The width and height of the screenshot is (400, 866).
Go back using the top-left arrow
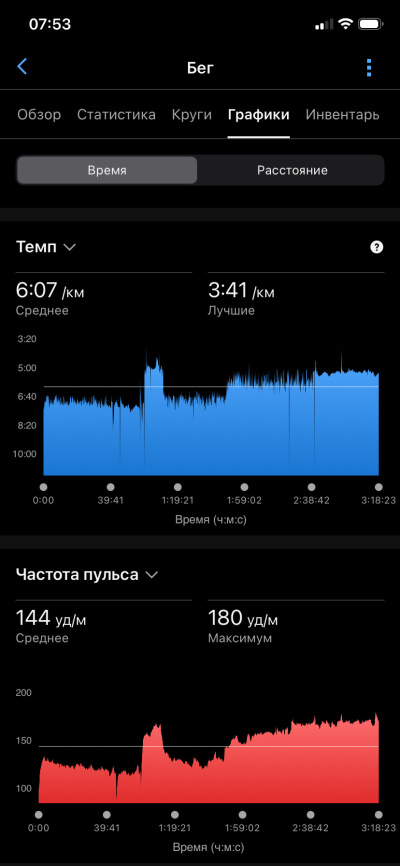pos(22,67)
